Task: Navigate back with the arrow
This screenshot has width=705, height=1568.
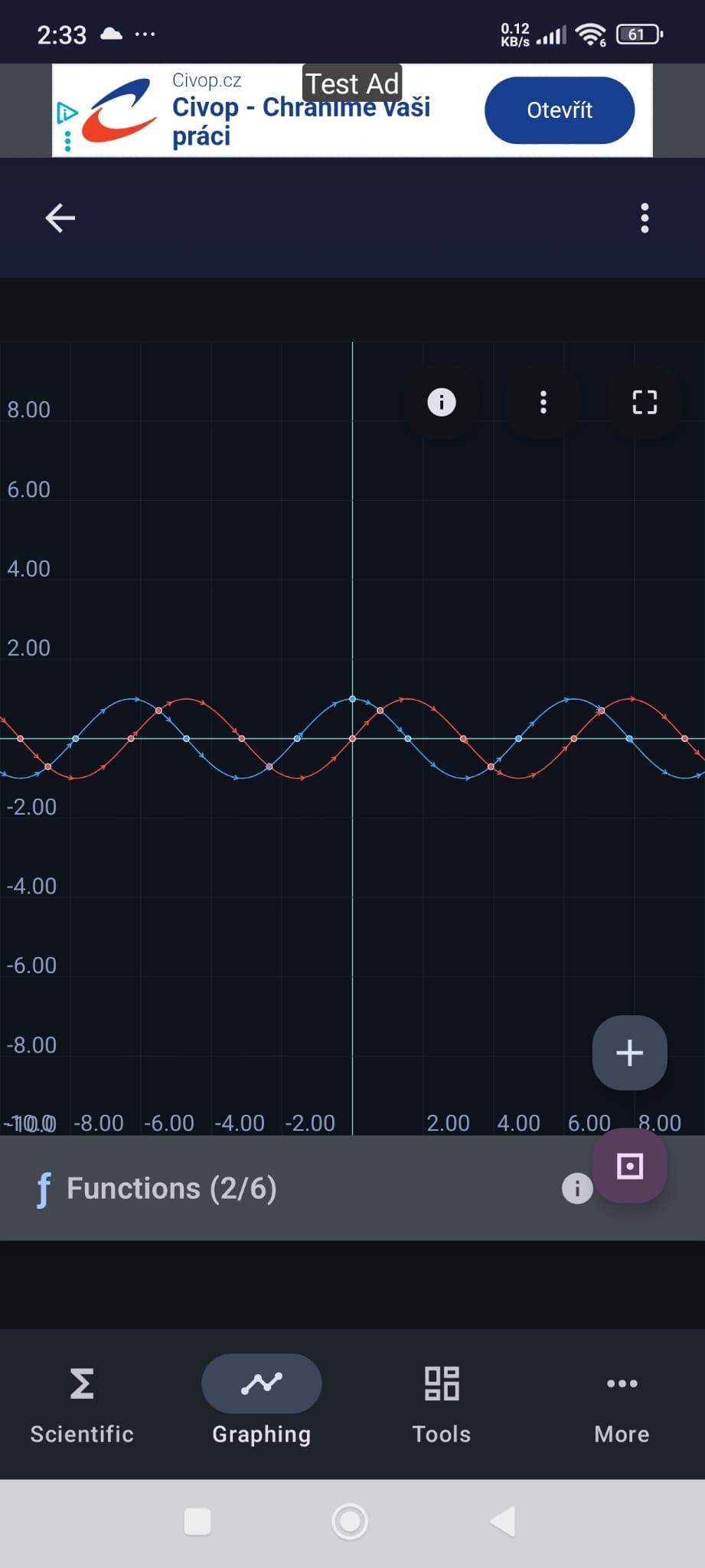Action: (x=60, y=217)
